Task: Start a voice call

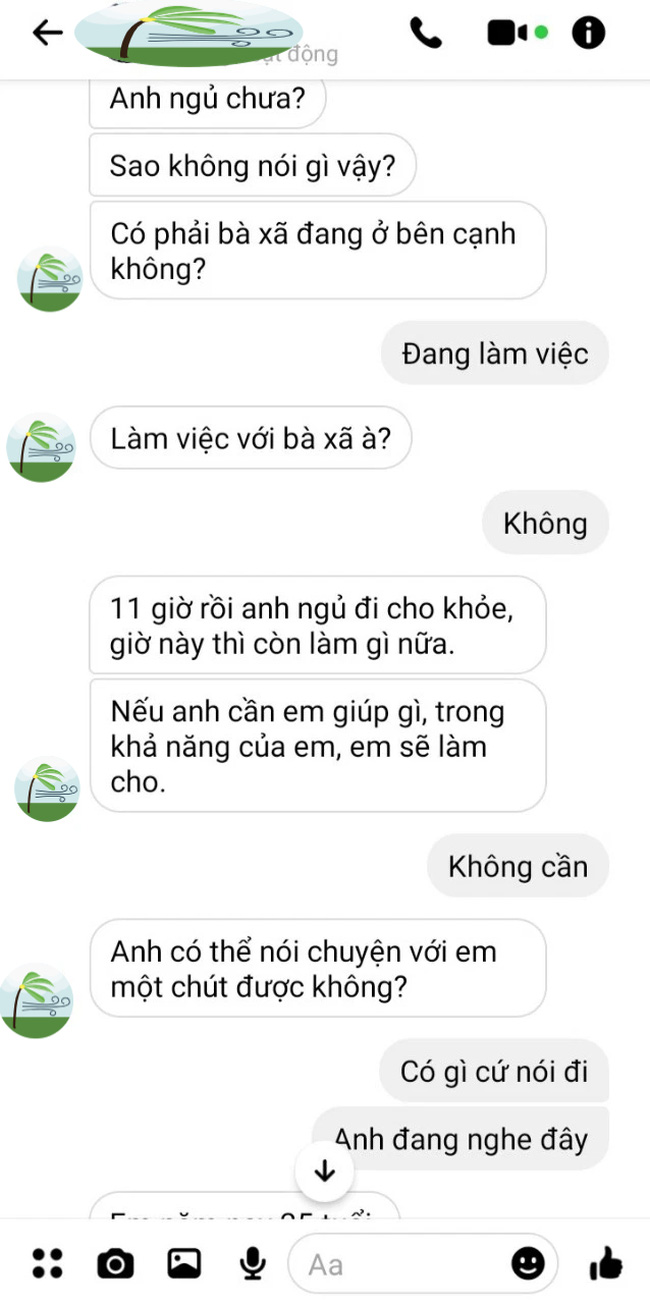Action: [x=425, y=33]
